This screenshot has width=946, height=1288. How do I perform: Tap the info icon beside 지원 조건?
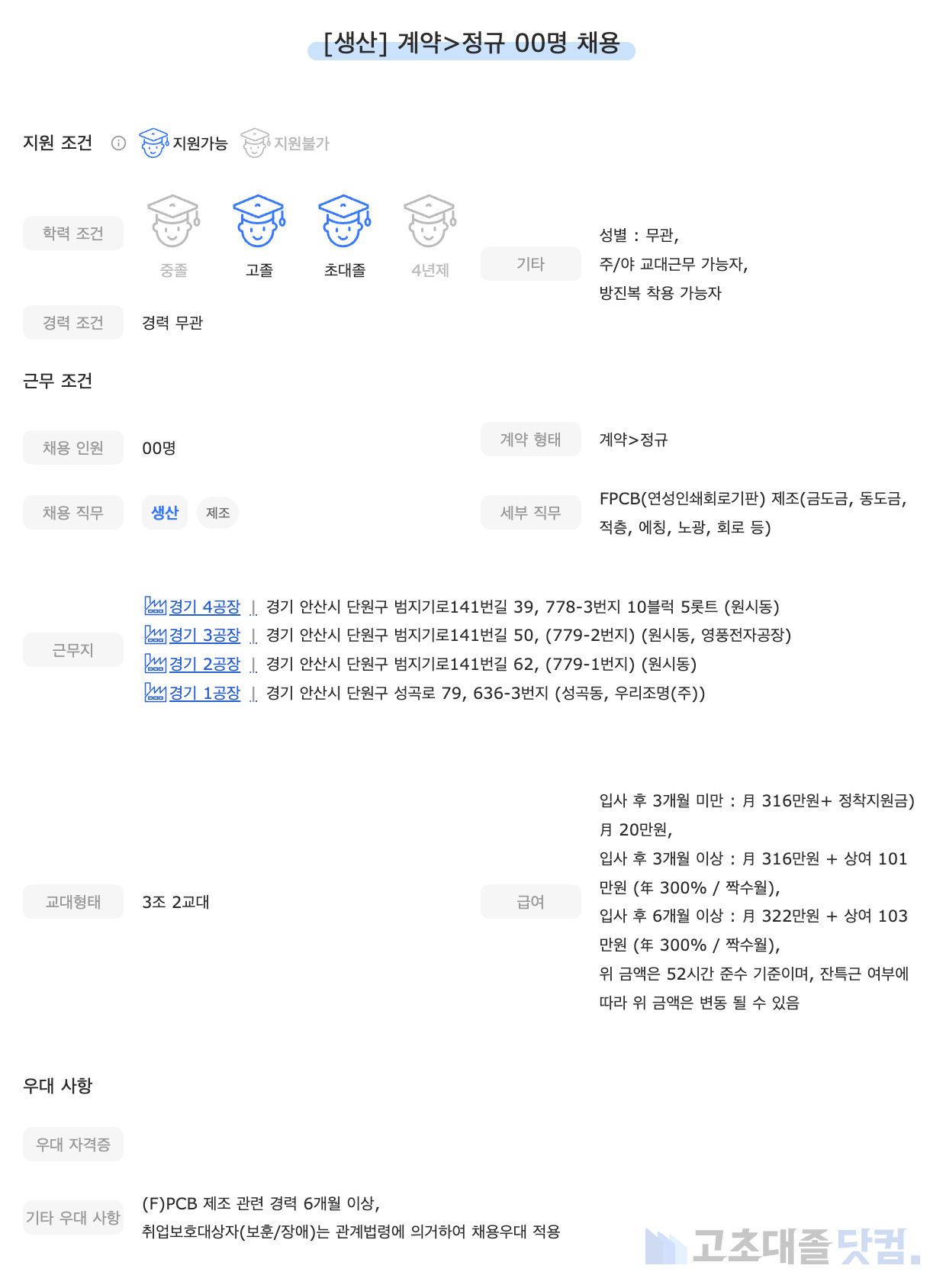[118, 143]
